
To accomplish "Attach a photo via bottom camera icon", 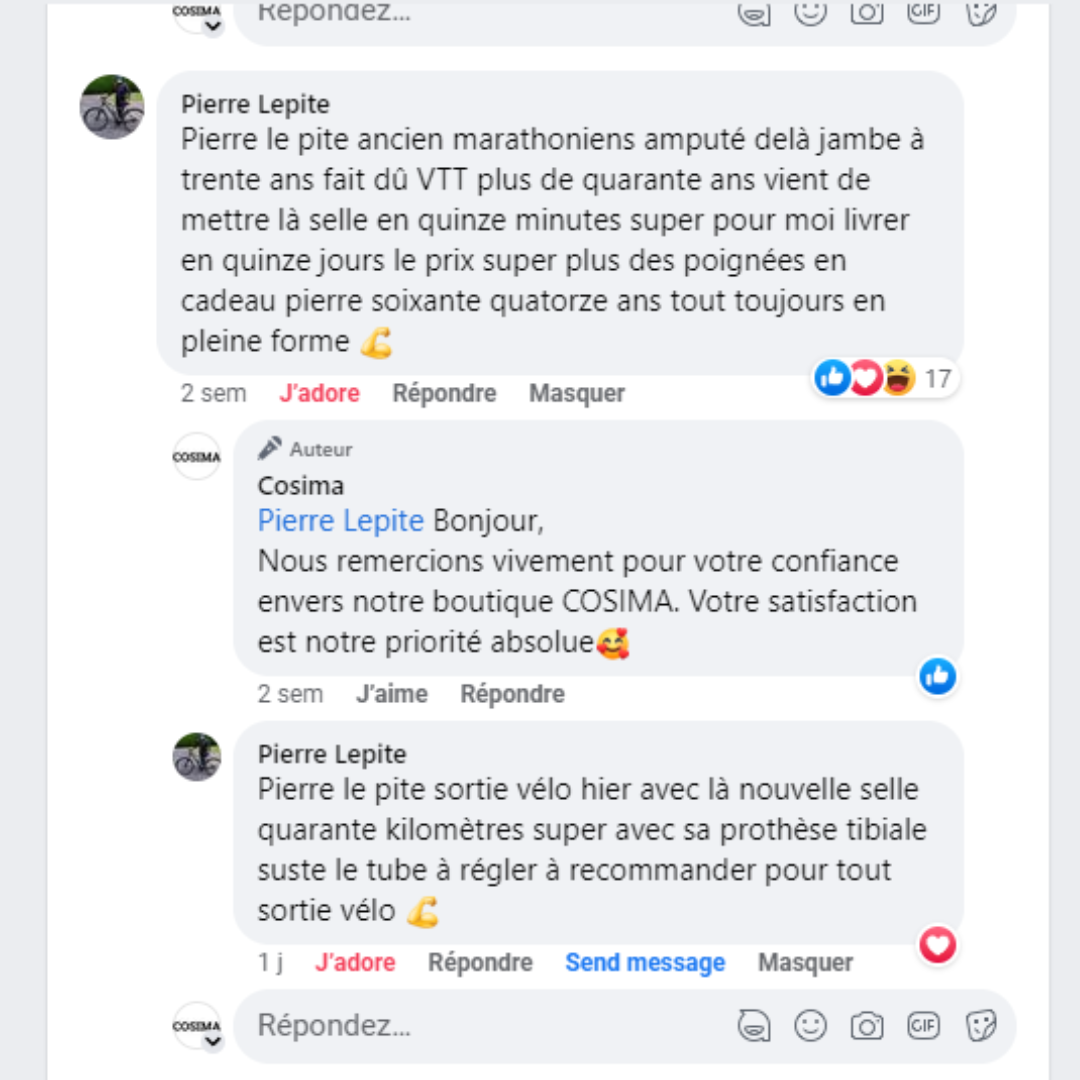I will (867, 1025).
